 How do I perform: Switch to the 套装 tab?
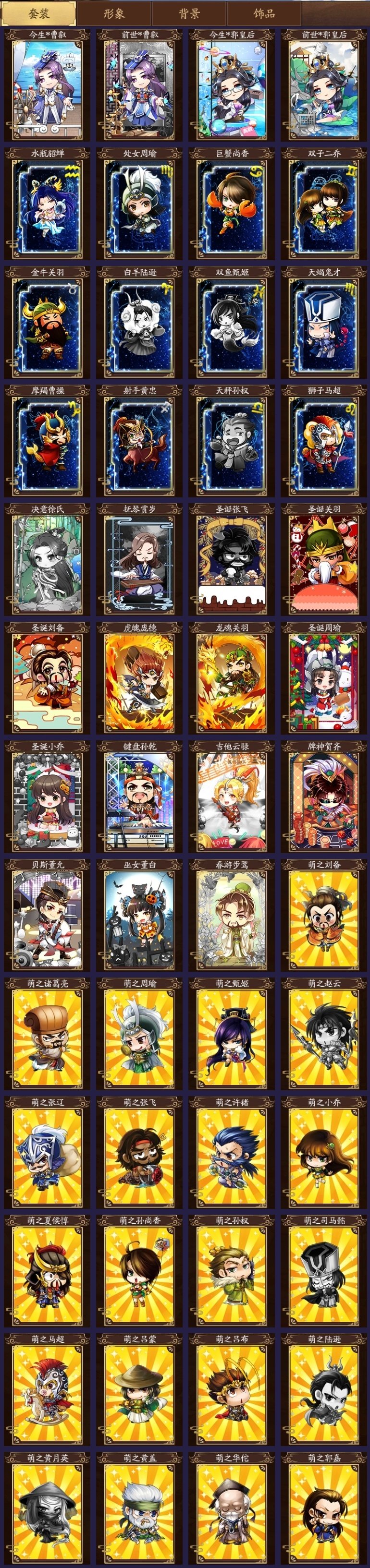click(x=39, y=13)
